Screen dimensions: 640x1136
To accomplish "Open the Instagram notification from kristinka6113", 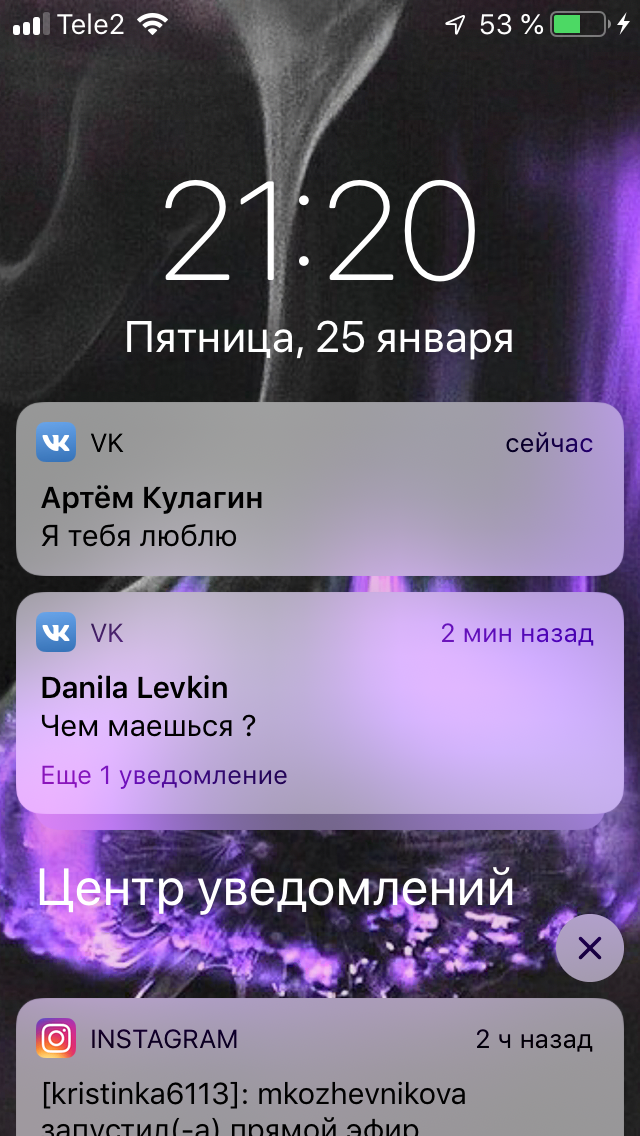I will point(320,1067).
